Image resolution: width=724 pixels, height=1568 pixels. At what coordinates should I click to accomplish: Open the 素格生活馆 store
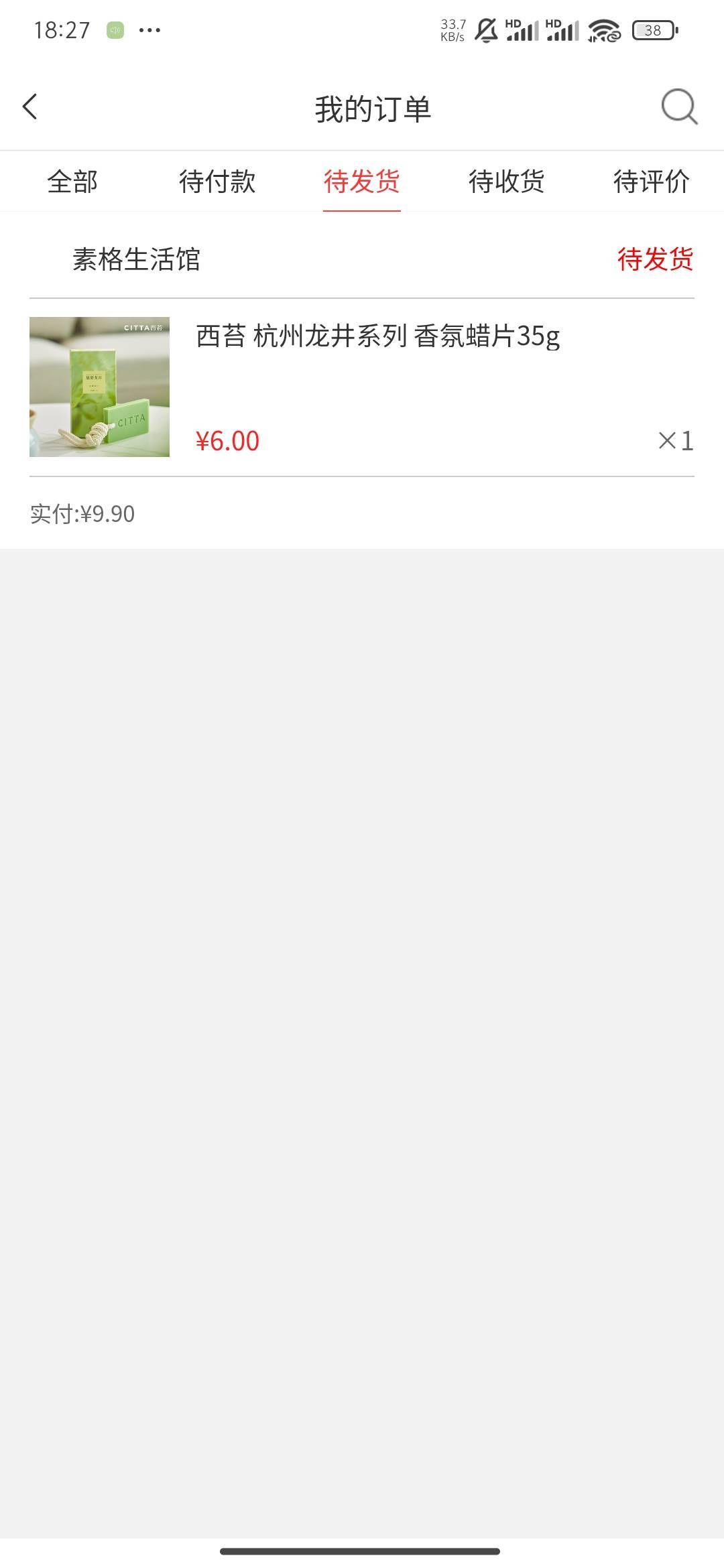click(x=136, y=259)
